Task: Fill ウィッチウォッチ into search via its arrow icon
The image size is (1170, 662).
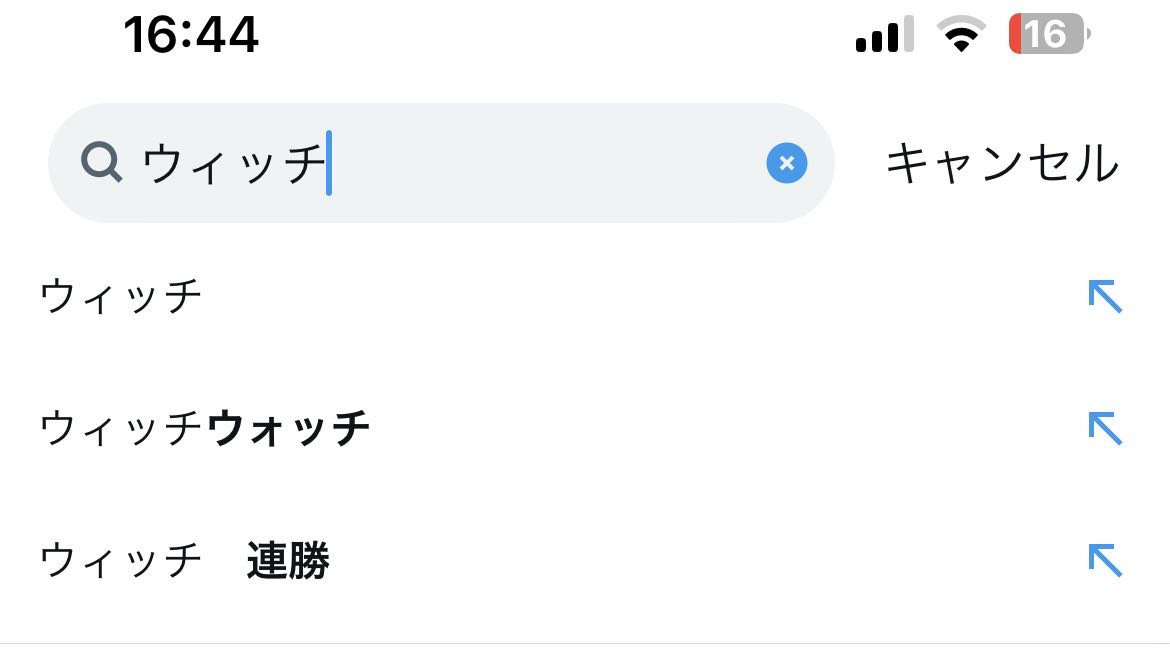Action: click(1104, 429)
